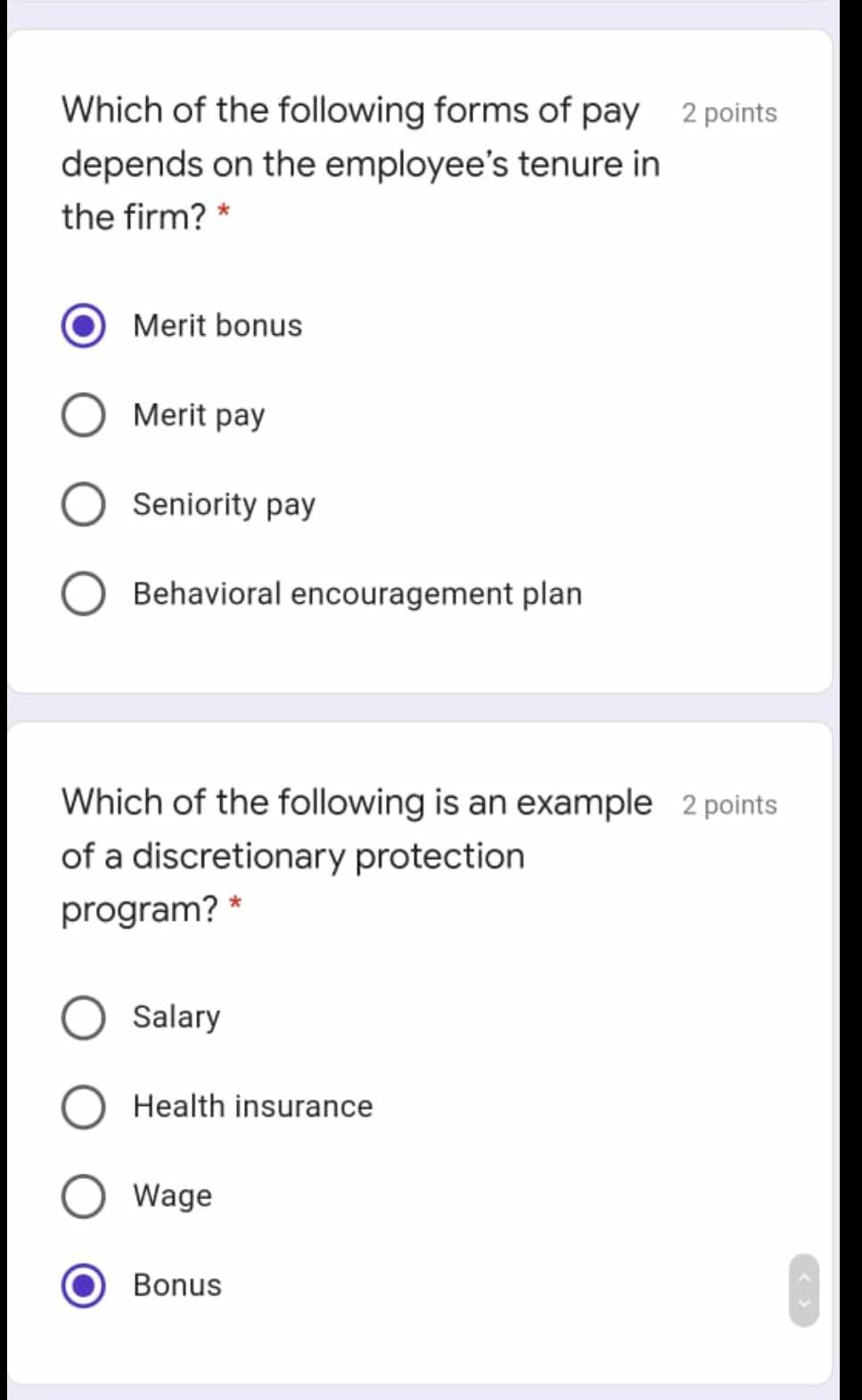This screenshot has height=1400, width=862.
Task: Click the required asterisk on first question
Action: coord(225,213)
